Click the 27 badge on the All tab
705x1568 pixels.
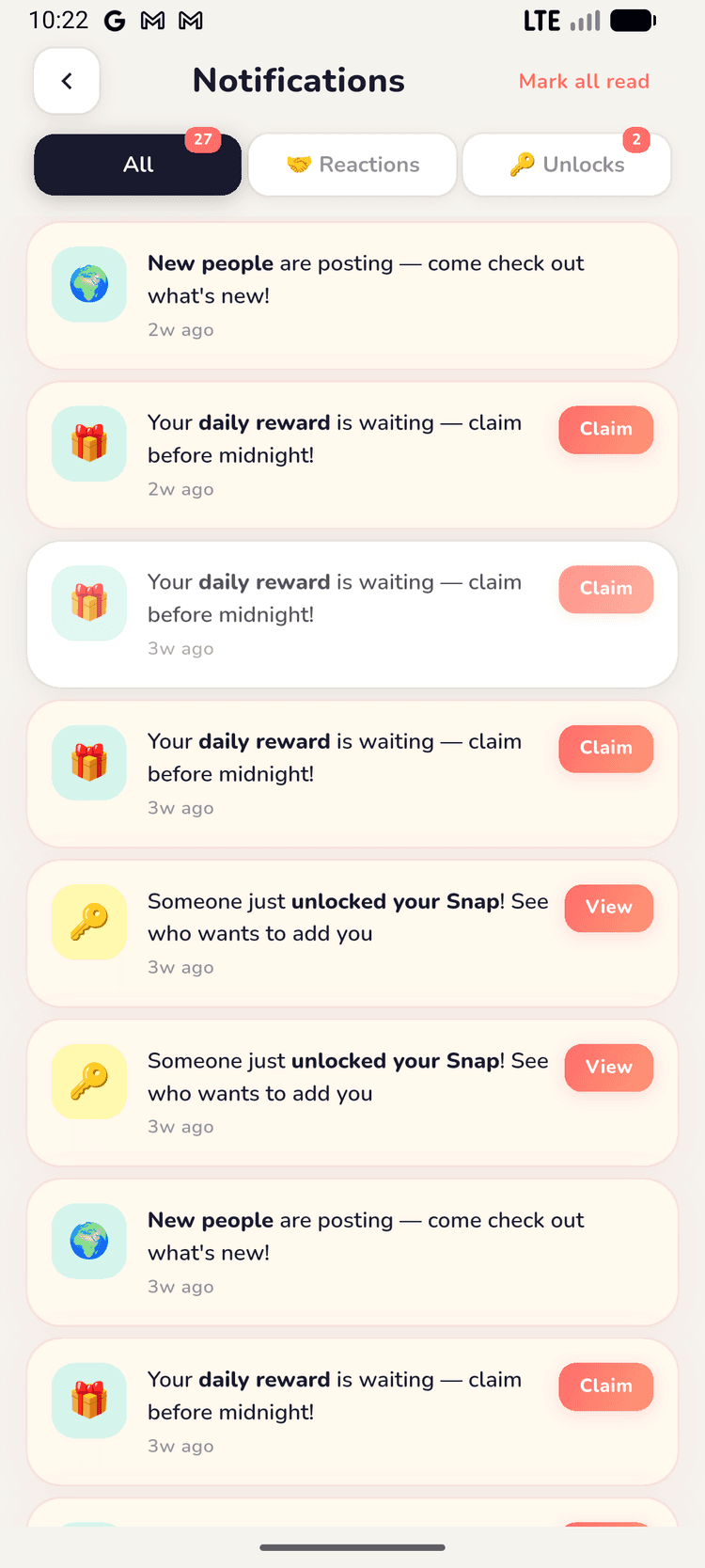tap(203, 139)
